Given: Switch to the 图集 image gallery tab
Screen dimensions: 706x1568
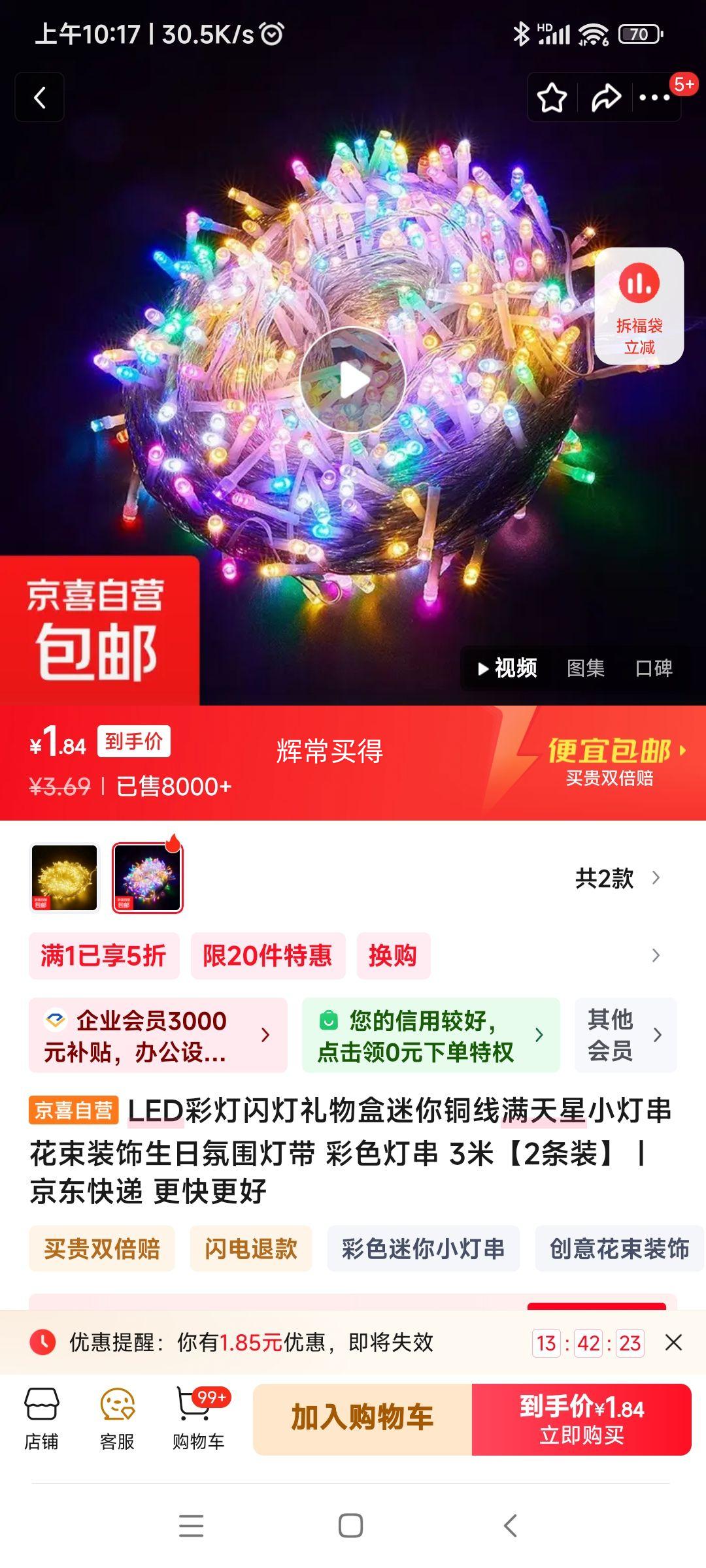Looking at the screenshot, I should point(584,668).
